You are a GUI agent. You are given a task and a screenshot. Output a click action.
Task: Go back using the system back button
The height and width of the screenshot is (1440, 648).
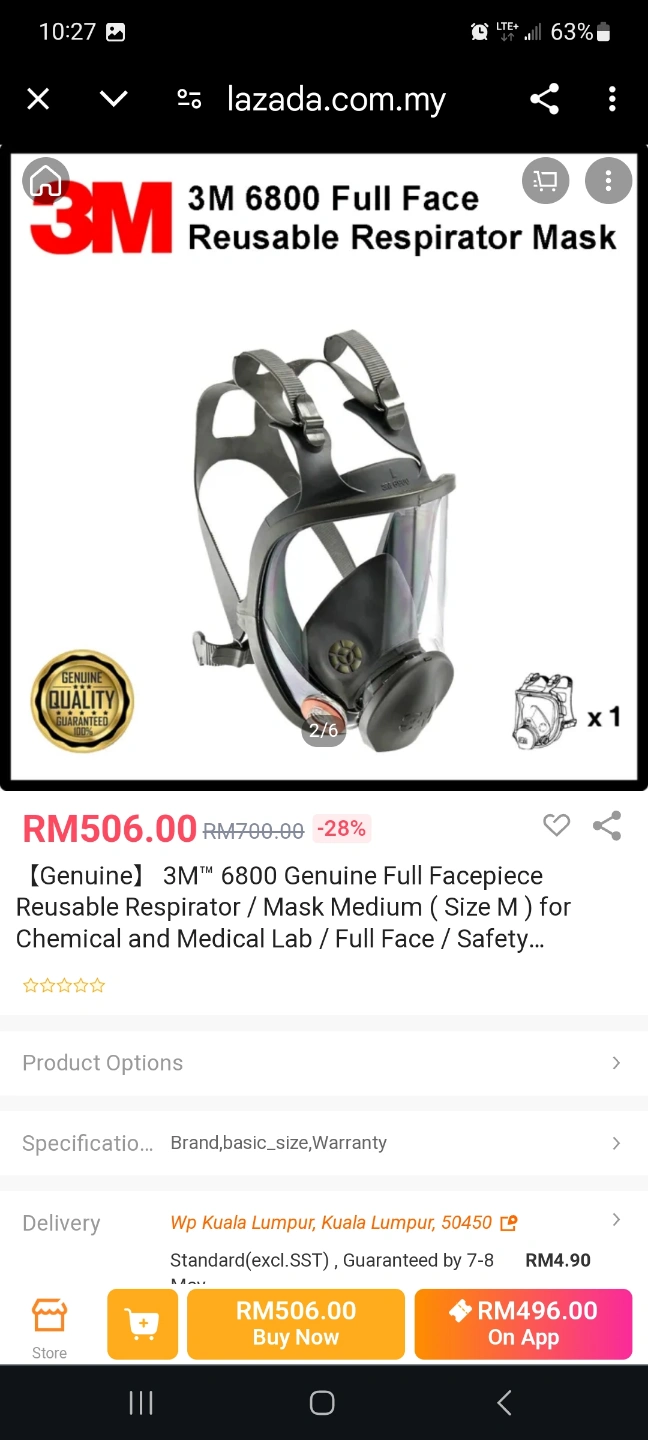click(x=504, y=1402)
